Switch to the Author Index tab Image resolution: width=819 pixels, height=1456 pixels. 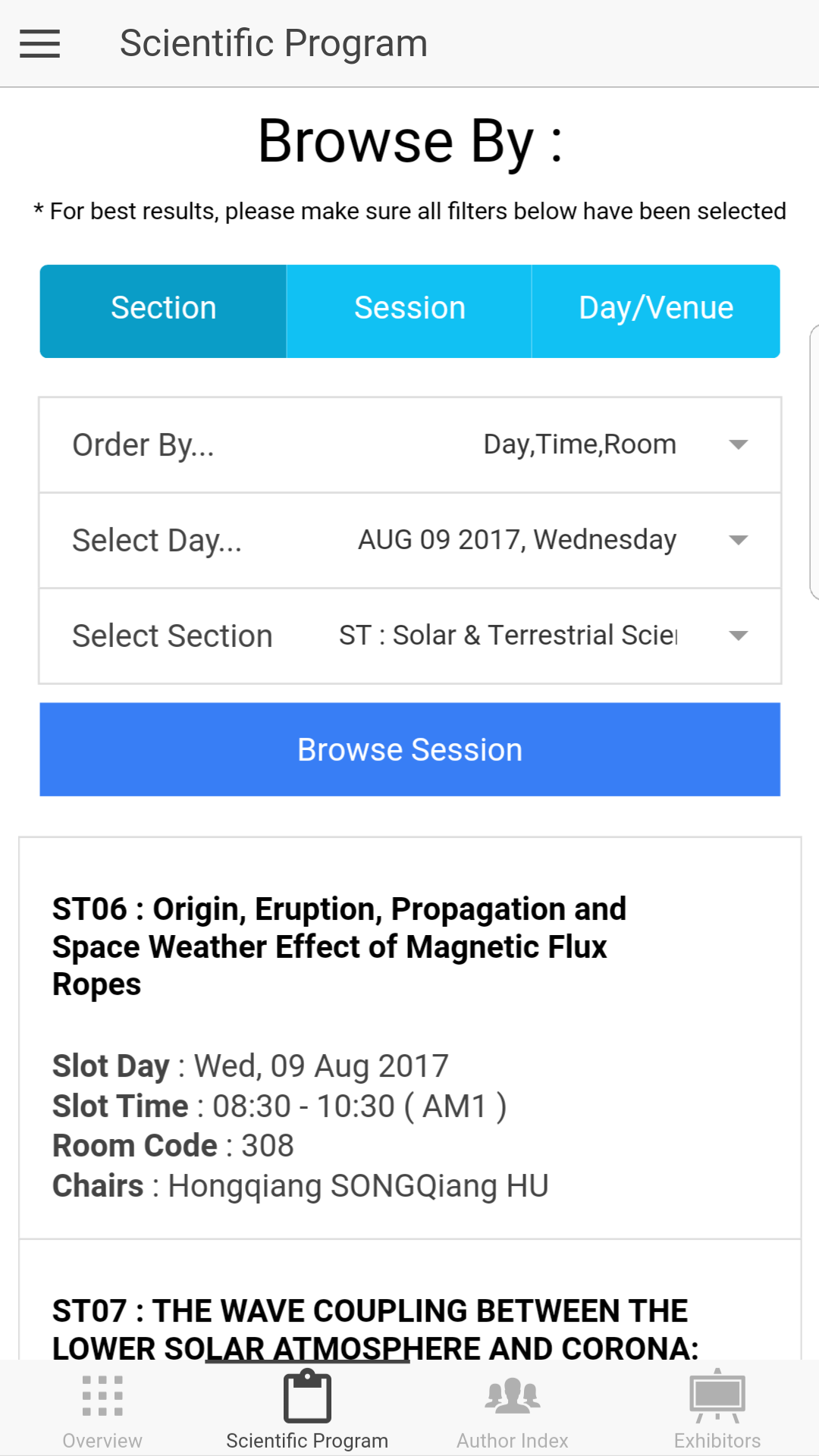(x=513, y=1409)
